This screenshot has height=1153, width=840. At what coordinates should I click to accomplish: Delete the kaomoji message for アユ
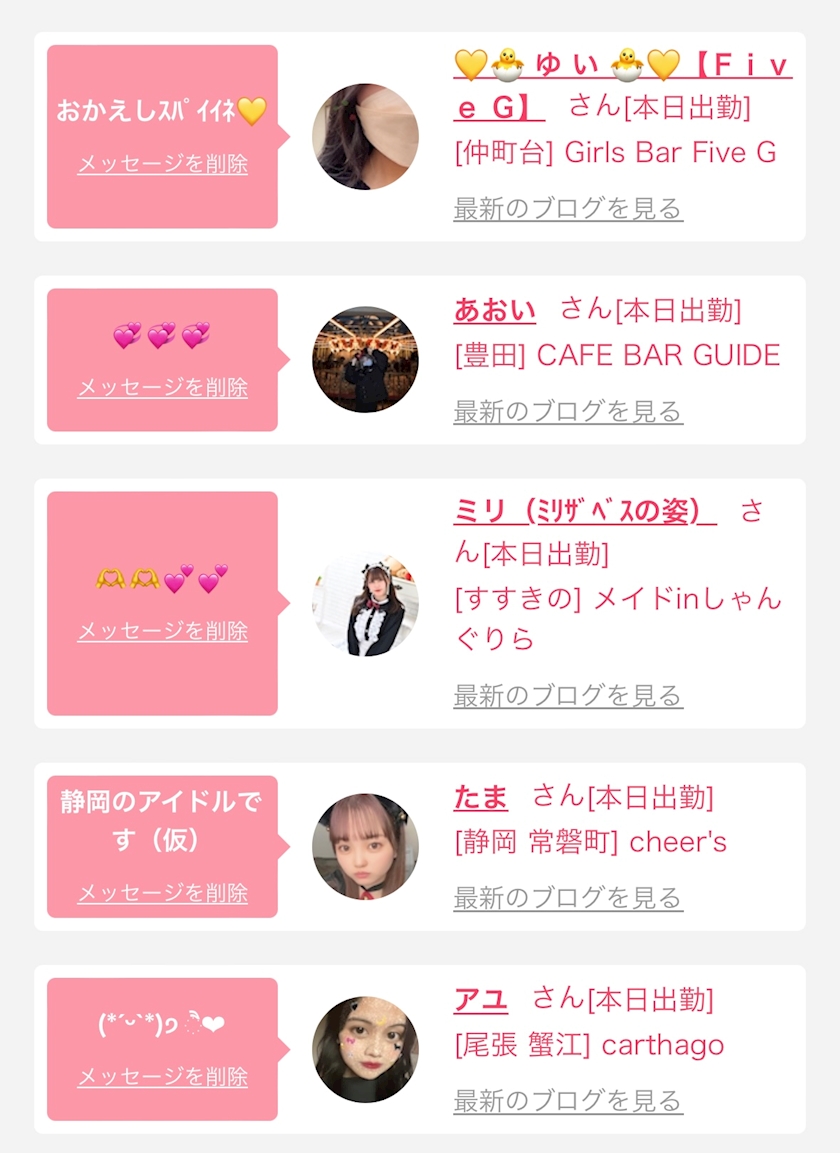pos(163,1077)
